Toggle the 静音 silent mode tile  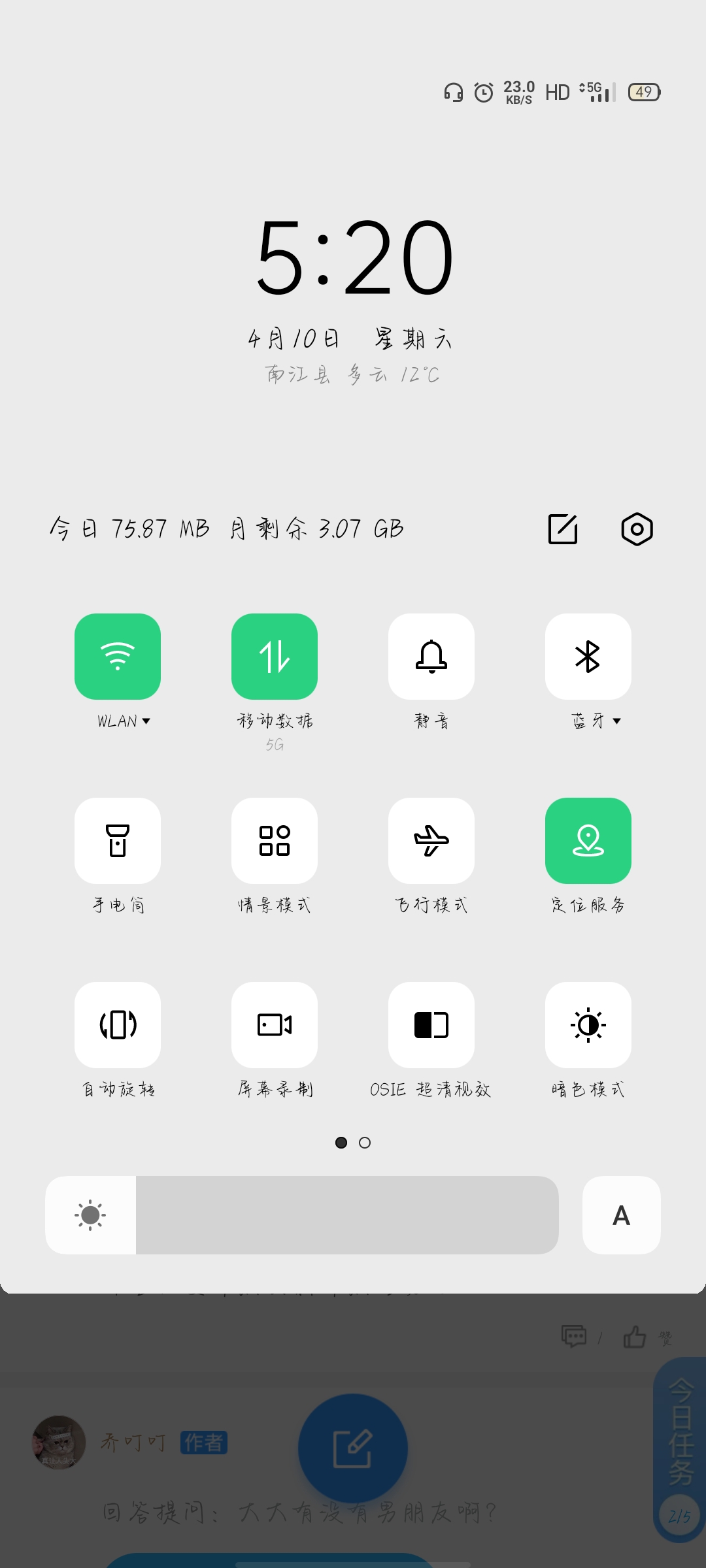tap(431, 657)
